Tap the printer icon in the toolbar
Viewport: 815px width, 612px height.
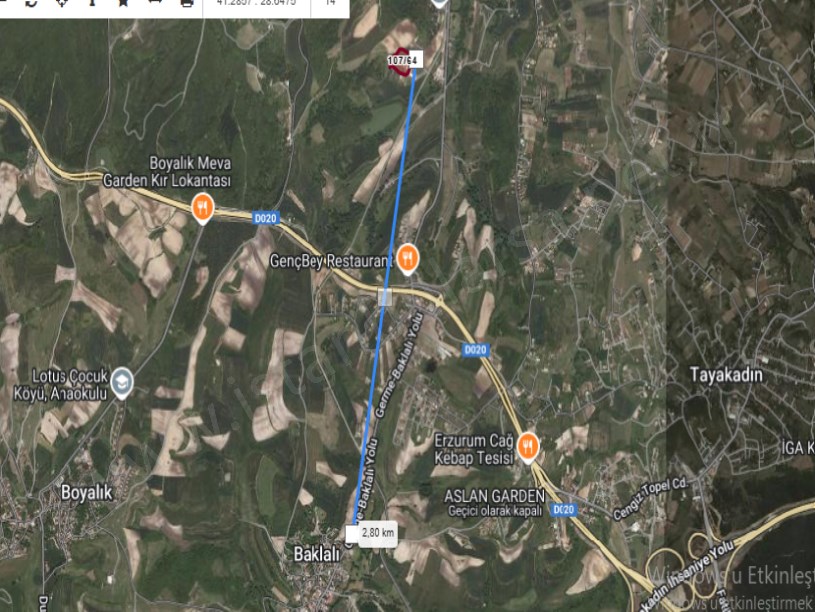186,4
